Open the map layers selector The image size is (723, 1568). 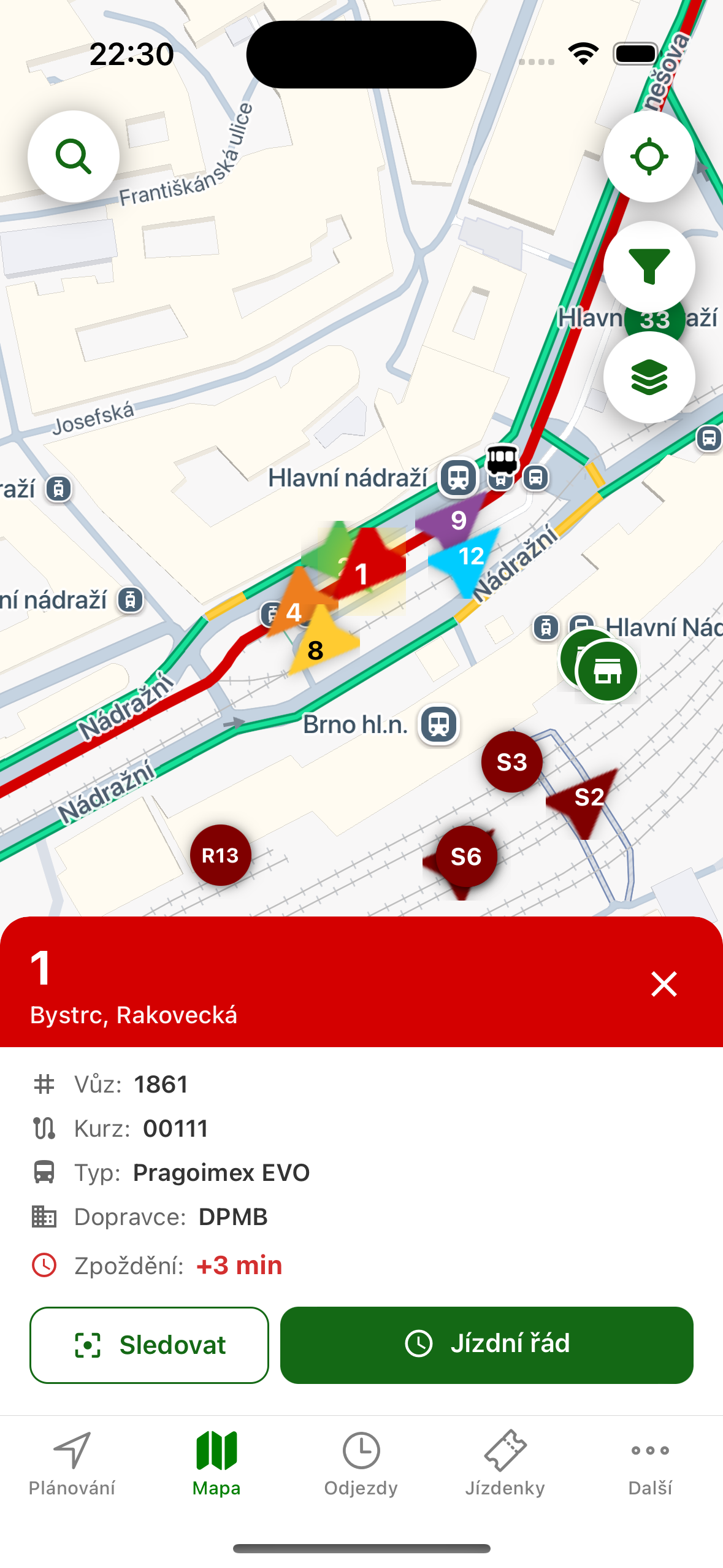click(x=649, y=377)
